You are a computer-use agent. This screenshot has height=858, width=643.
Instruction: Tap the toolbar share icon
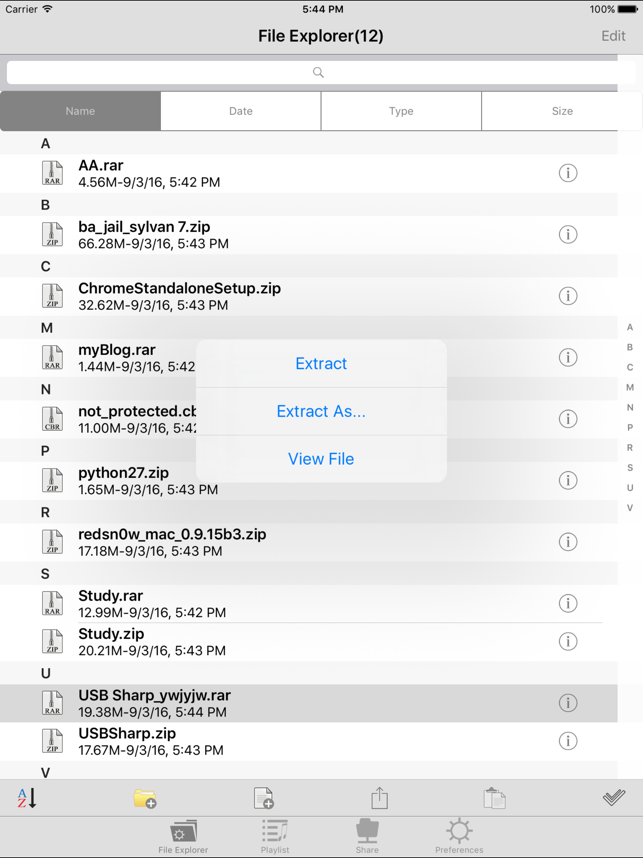pyautogui.click(x=379, y=798)
